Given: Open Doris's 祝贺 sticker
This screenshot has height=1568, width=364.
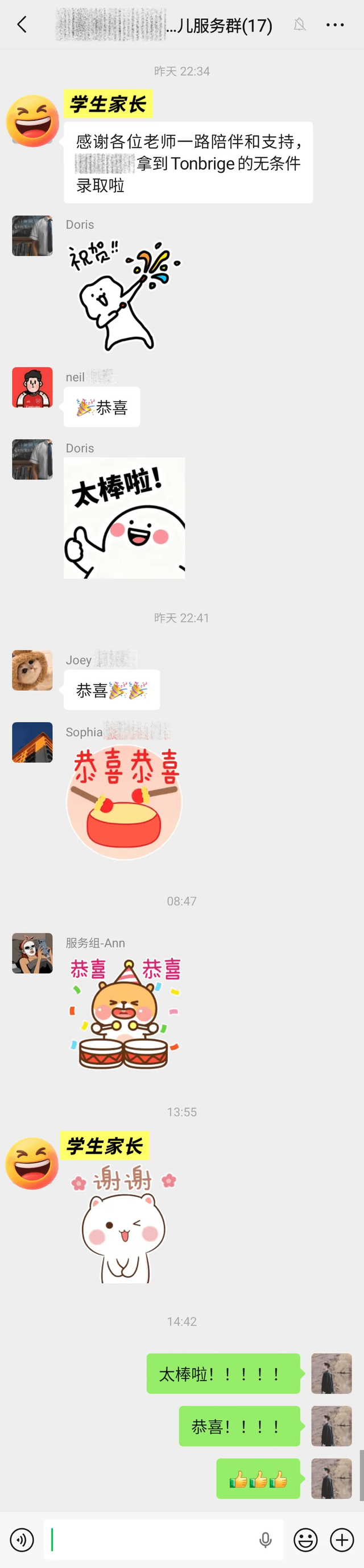Looking at the screenshot, I should click(x=123, y=295).
